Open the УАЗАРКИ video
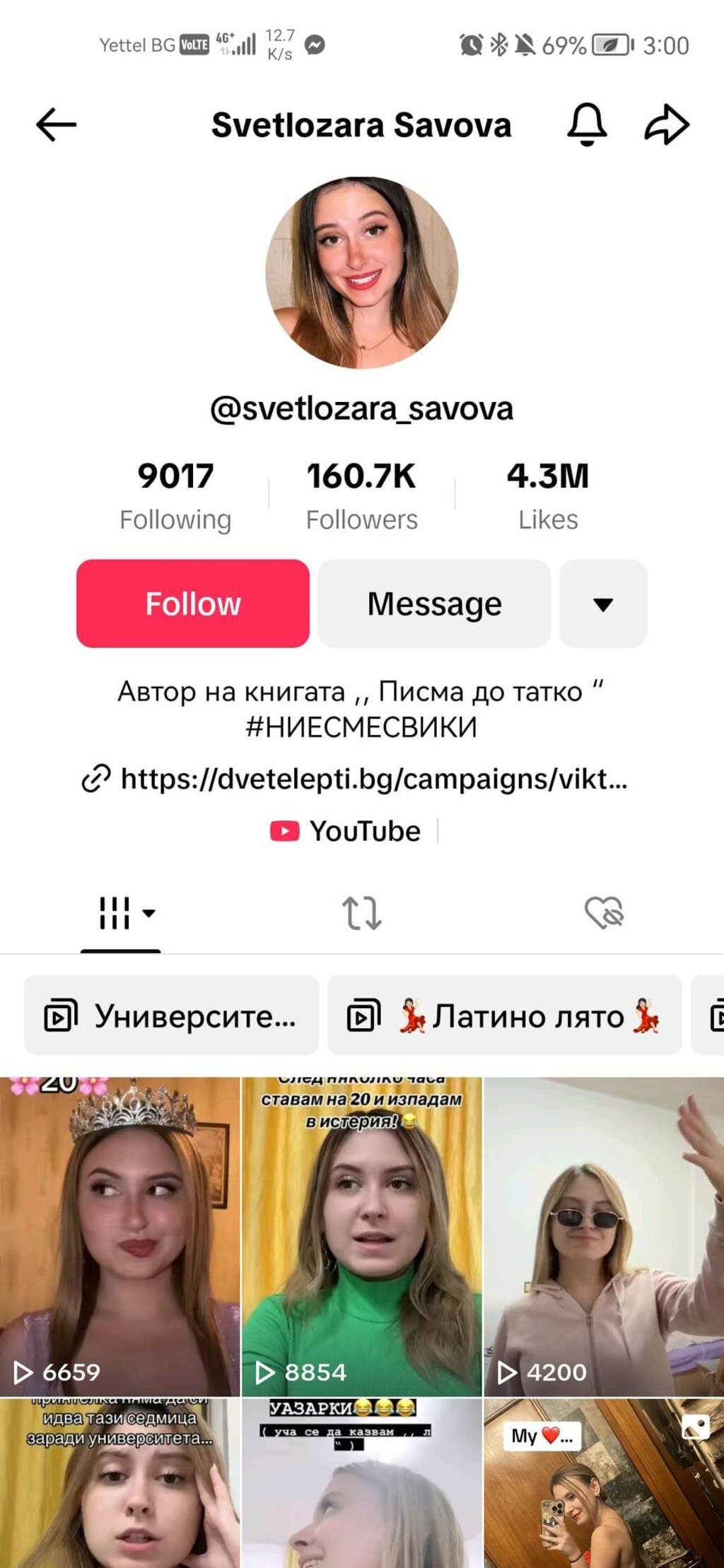This screenshot has width=724, height=1568. (x=361, y=1484)
